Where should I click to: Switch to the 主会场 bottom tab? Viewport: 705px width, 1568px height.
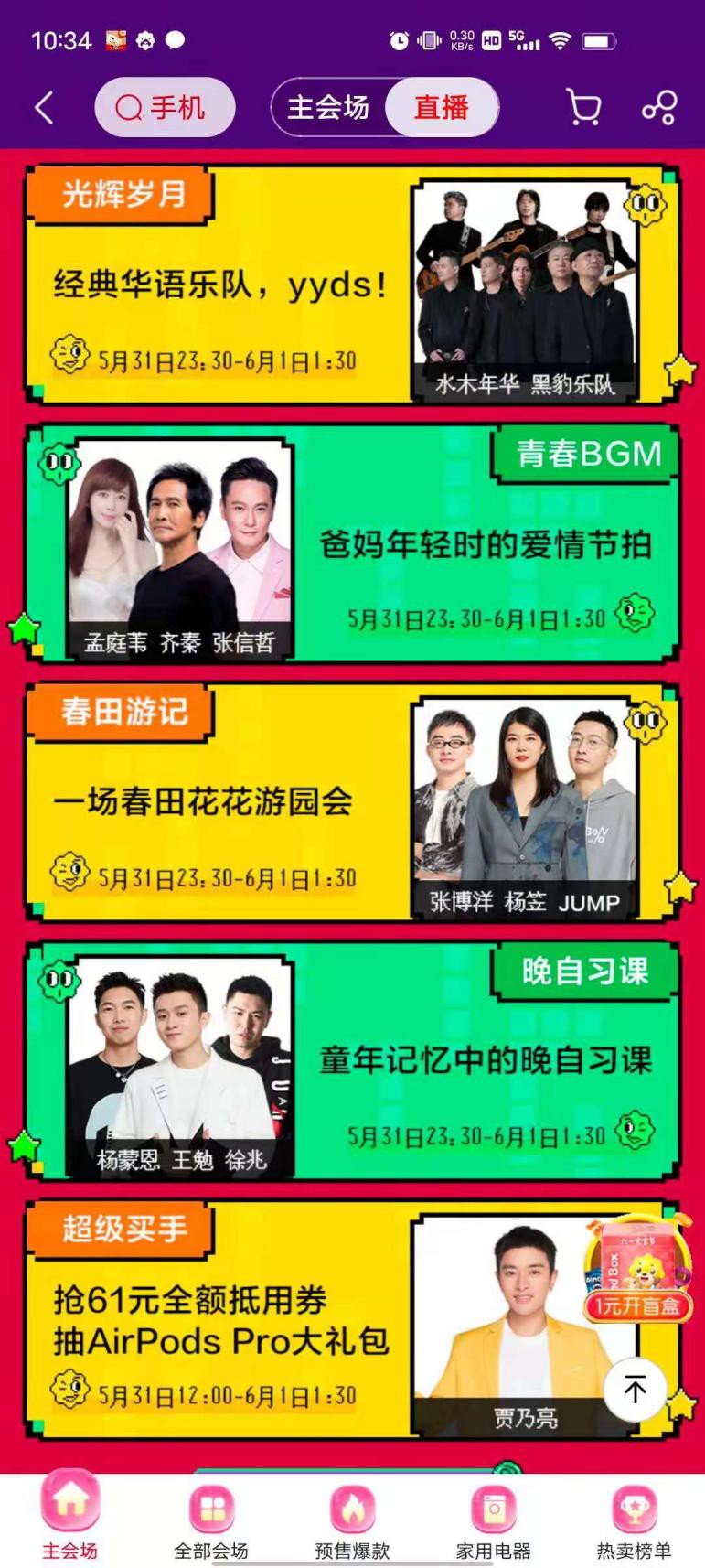70,1519
